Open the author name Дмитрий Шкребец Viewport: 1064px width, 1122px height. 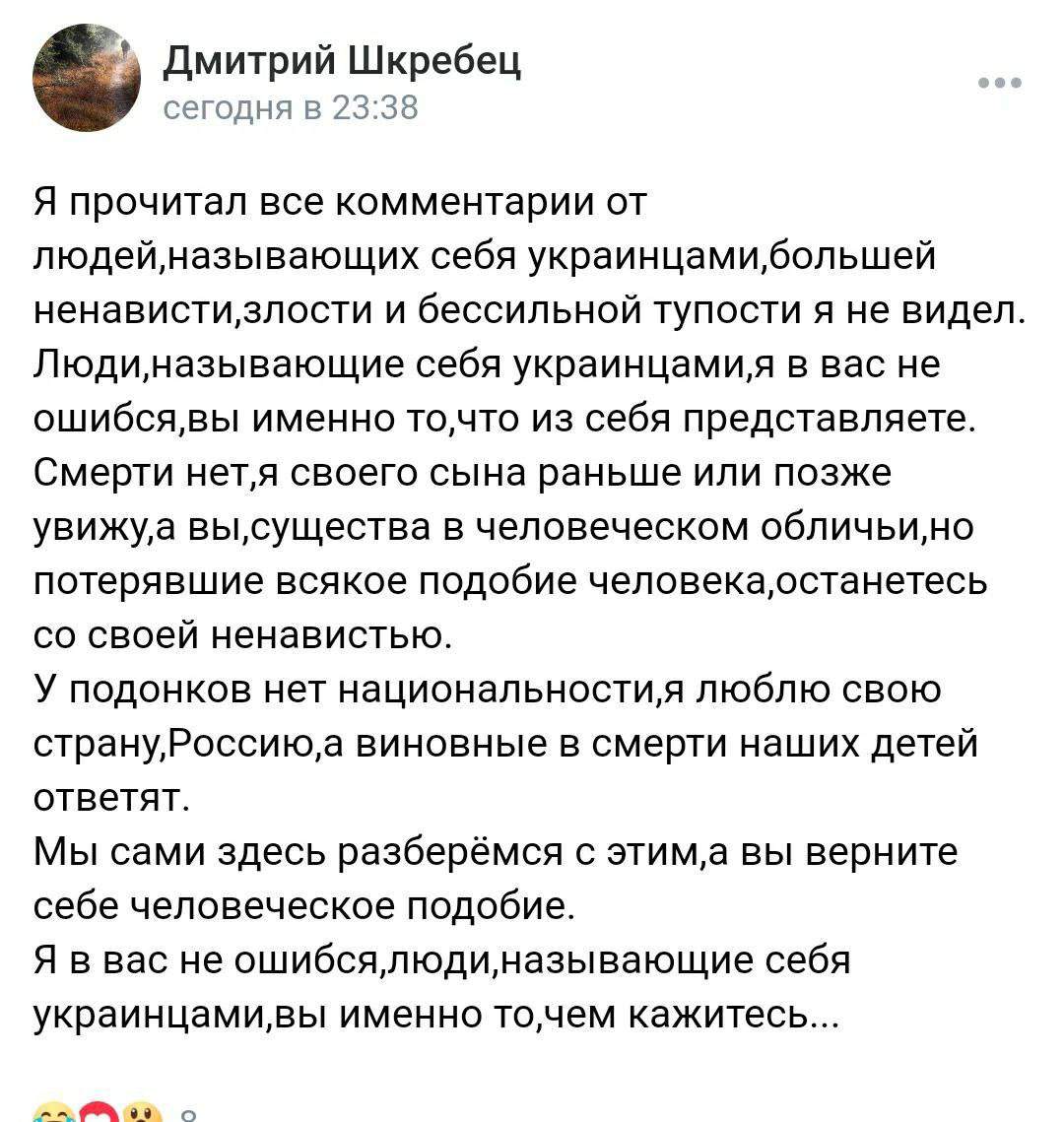(341, 61)
